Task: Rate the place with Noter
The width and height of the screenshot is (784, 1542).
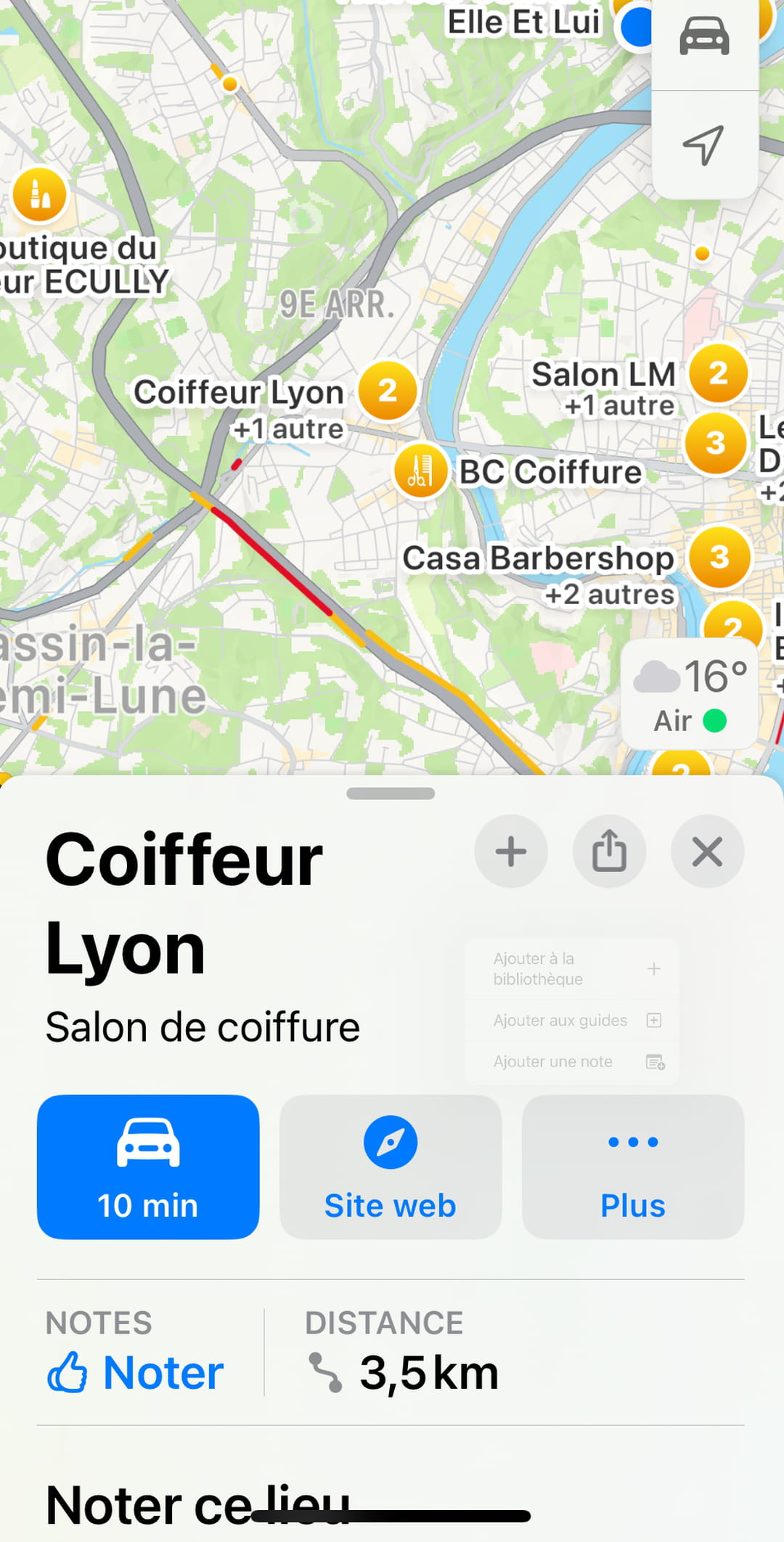Action: (x=136, y=1372)
